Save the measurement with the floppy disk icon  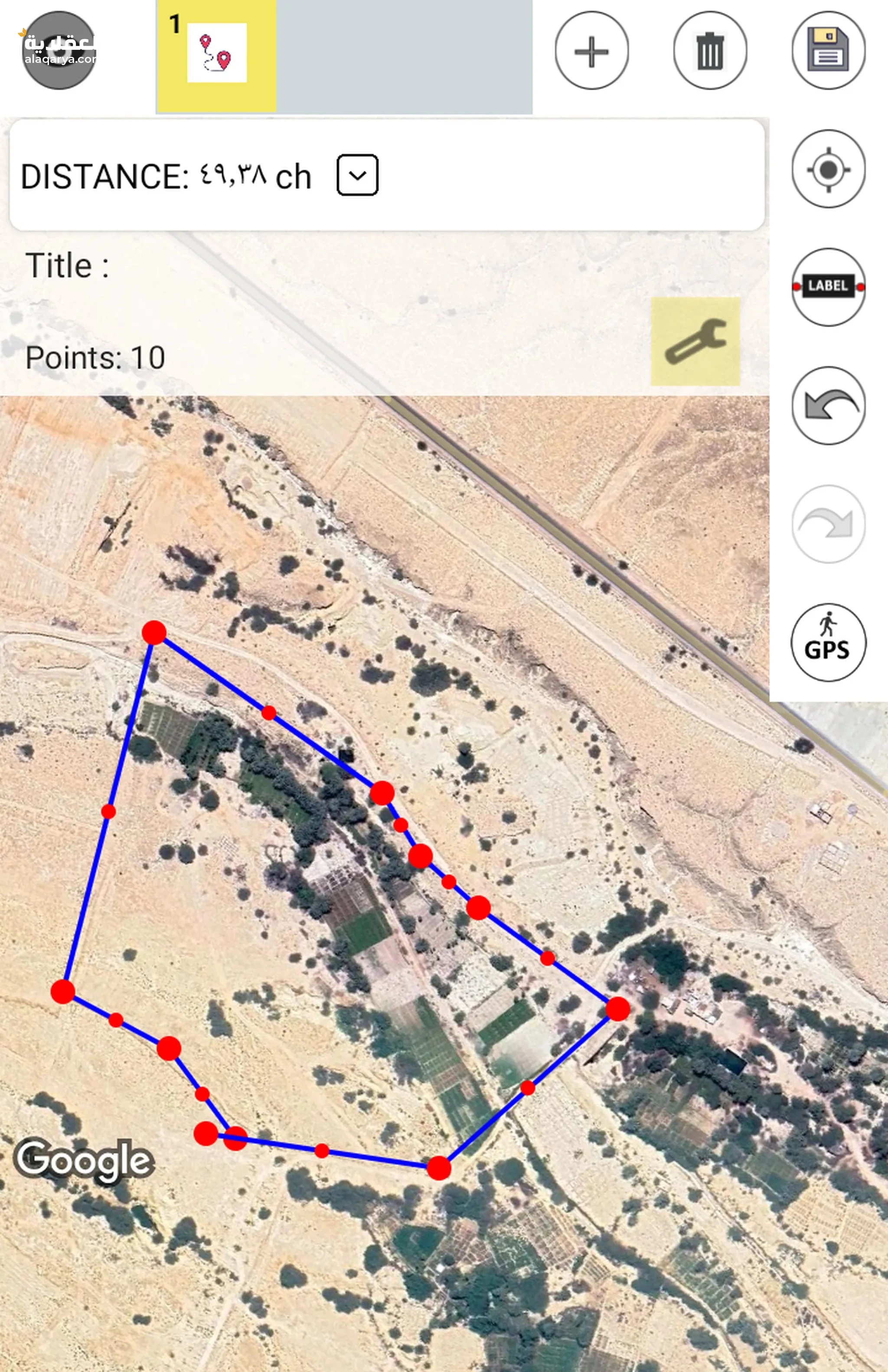point(827,51)
